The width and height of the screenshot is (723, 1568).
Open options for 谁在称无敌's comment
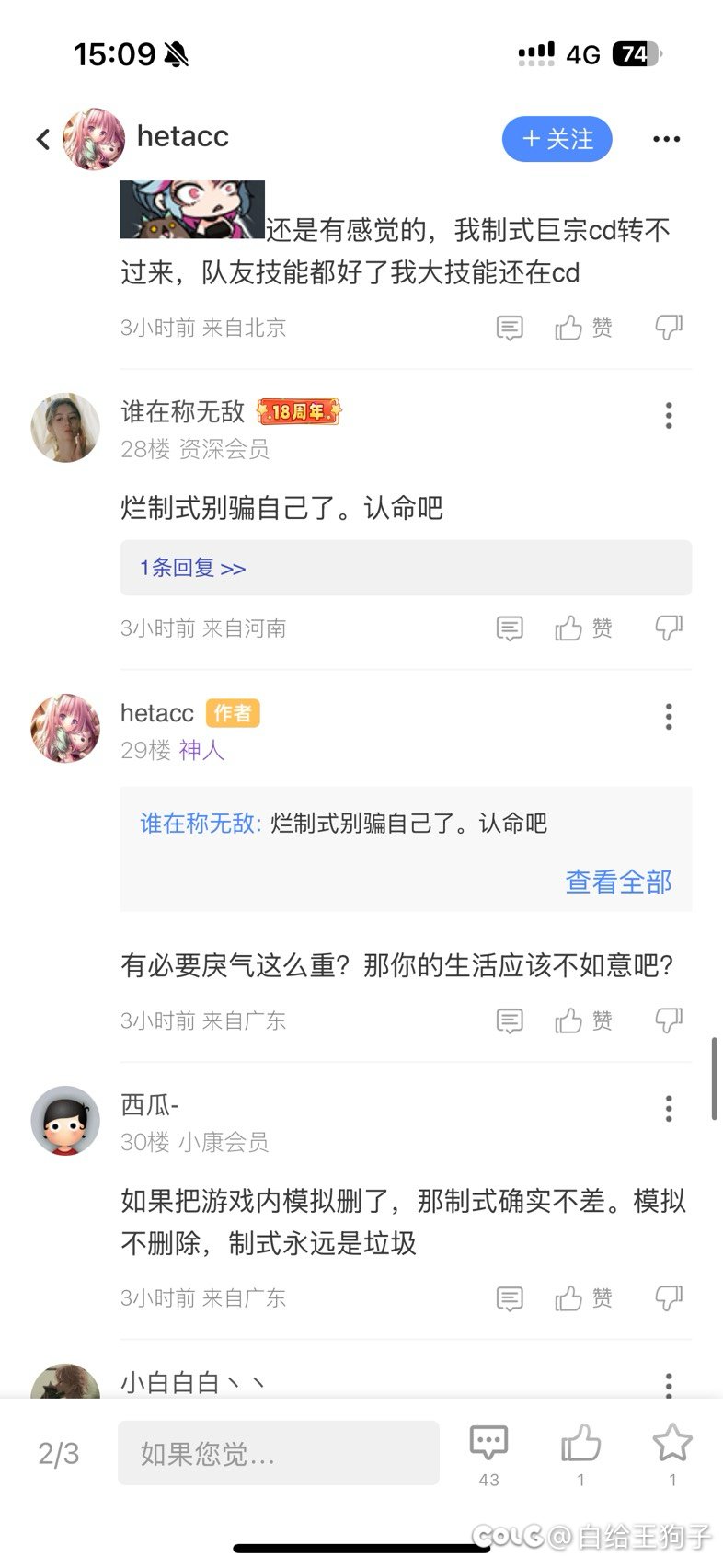(x=669, y=415)
